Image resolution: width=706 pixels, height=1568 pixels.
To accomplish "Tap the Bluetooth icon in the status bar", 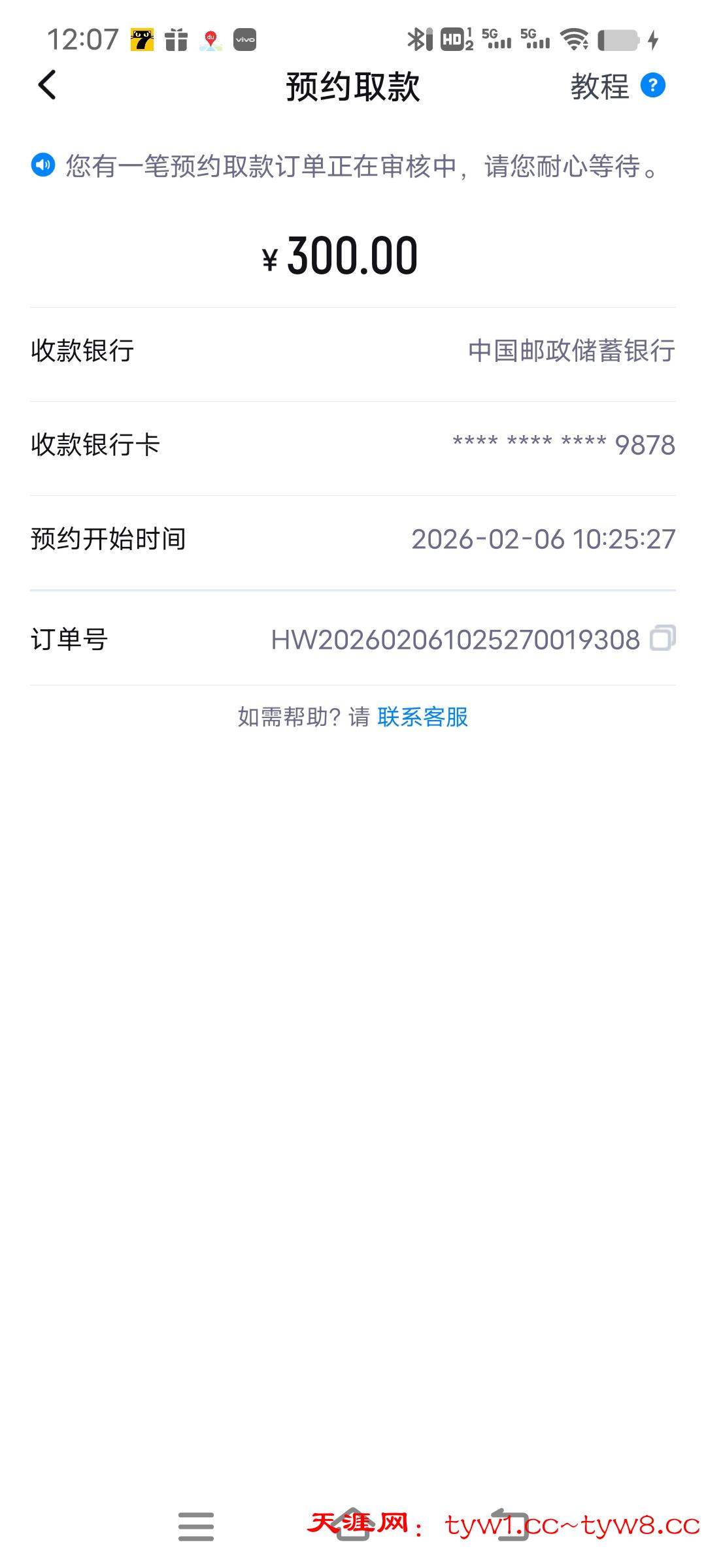I will tap(416, 41).
